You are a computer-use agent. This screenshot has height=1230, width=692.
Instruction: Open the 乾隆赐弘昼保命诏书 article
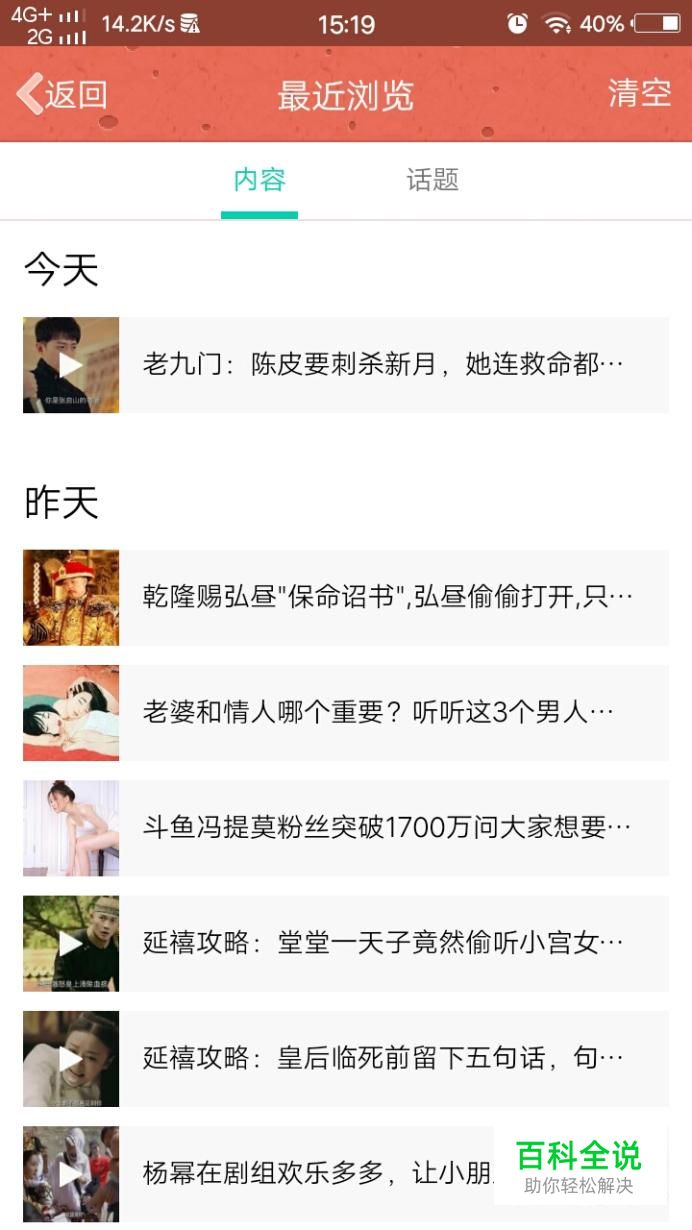(x=346, y=597)
